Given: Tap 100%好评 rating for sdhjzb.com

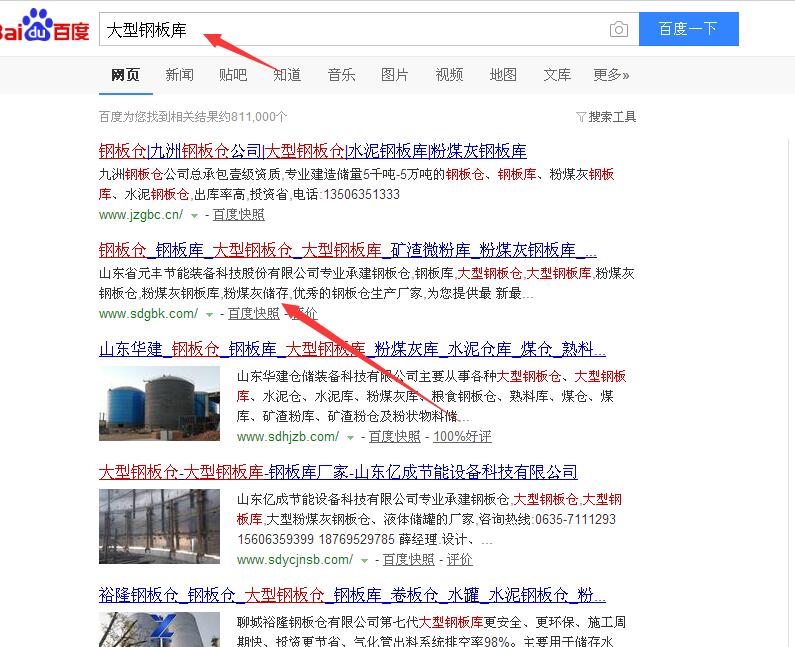Looking at the screenshot, I should (462, 437).
